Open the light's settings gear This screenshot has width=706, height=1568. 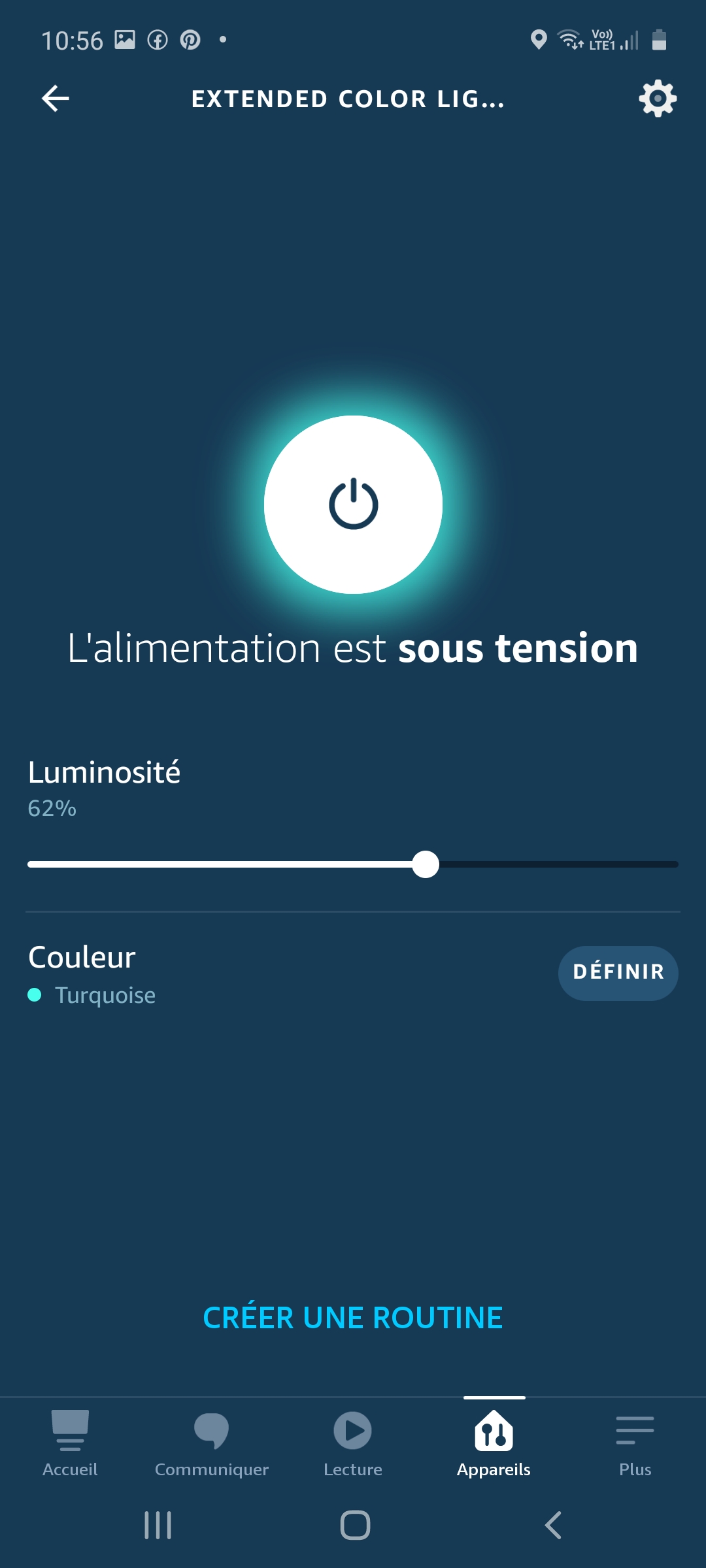click(657, 99)
